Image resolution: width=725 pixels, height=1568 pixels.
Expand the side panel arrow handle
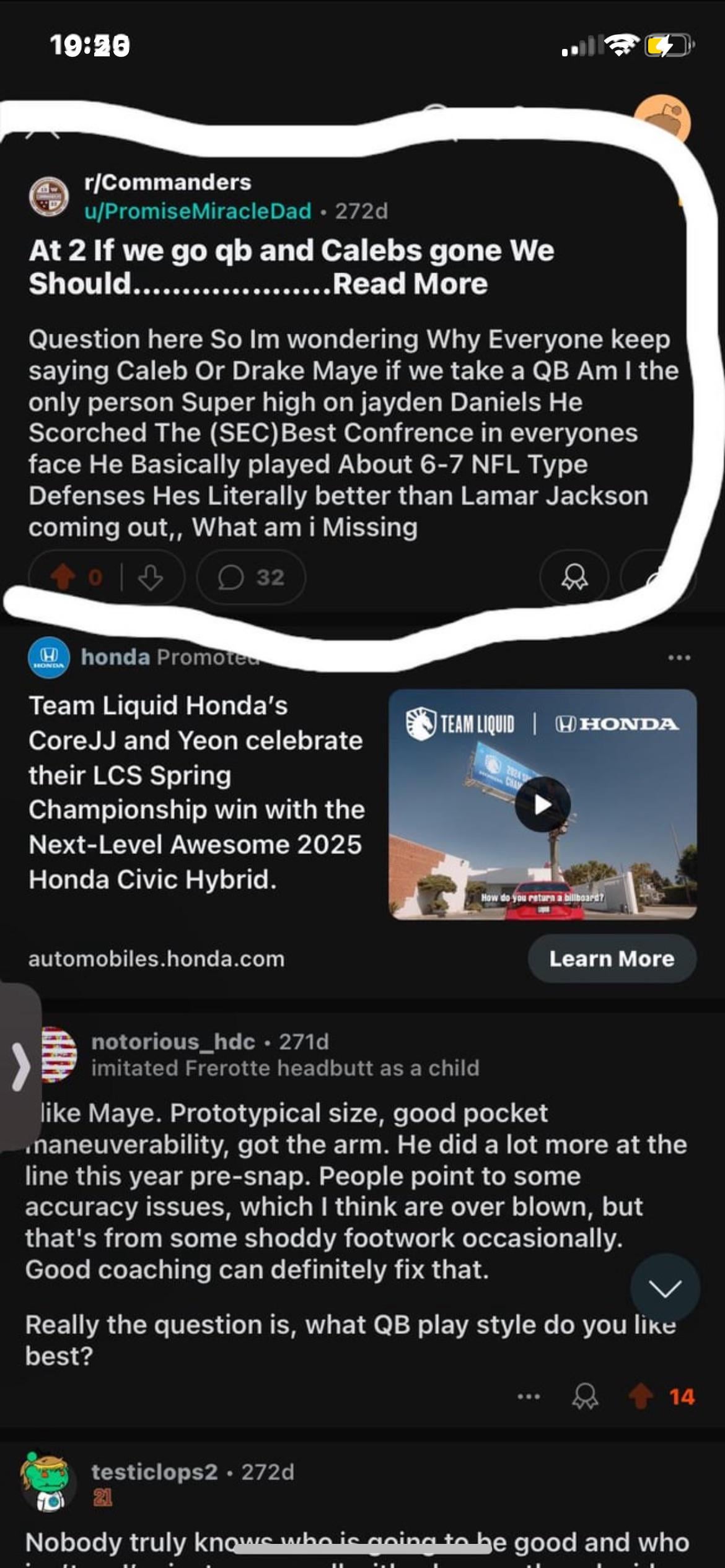point(20,1066)
